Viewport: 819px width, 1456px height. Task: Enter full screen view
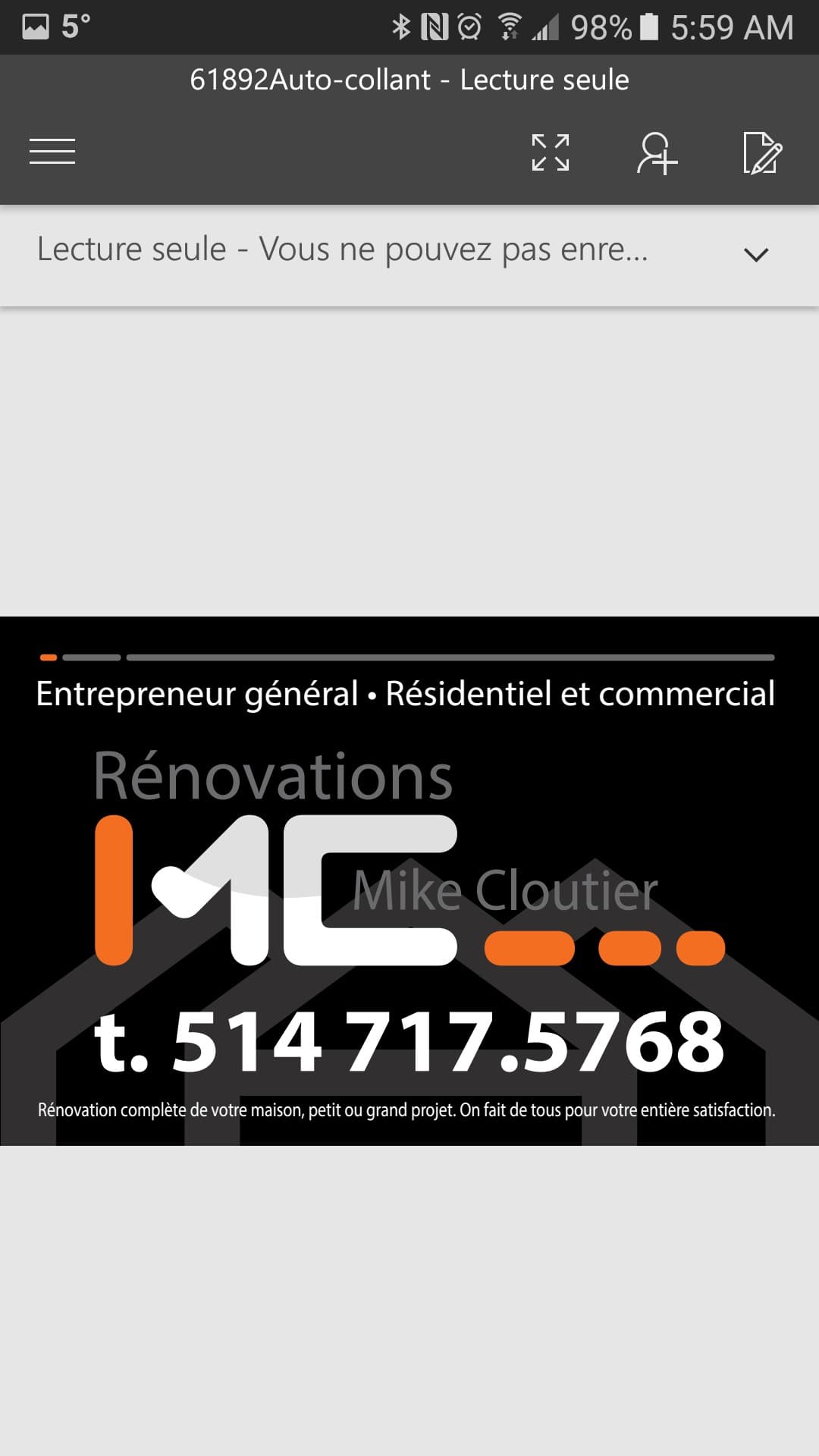pos(551,152)
